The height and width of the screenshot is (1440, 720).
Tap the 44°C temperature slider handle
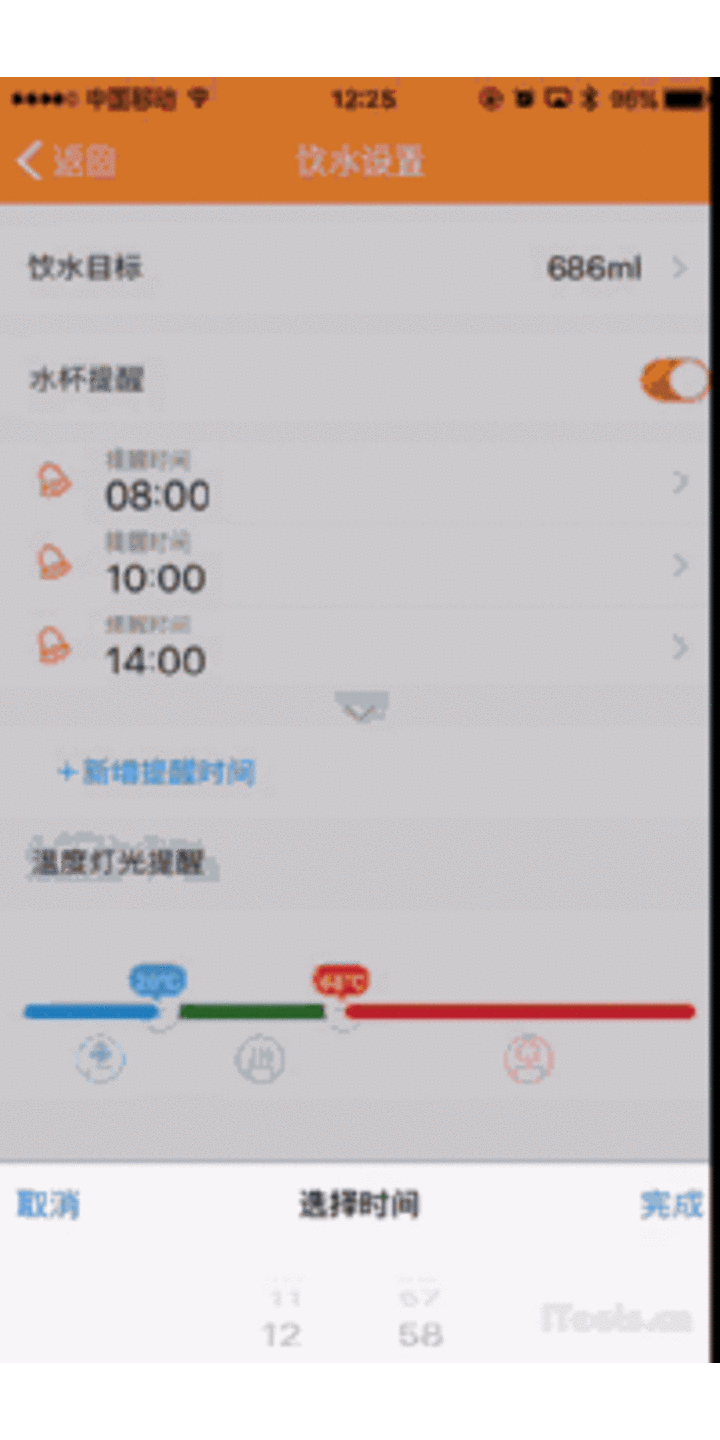pyautogui.click(x=341, y=1013)
